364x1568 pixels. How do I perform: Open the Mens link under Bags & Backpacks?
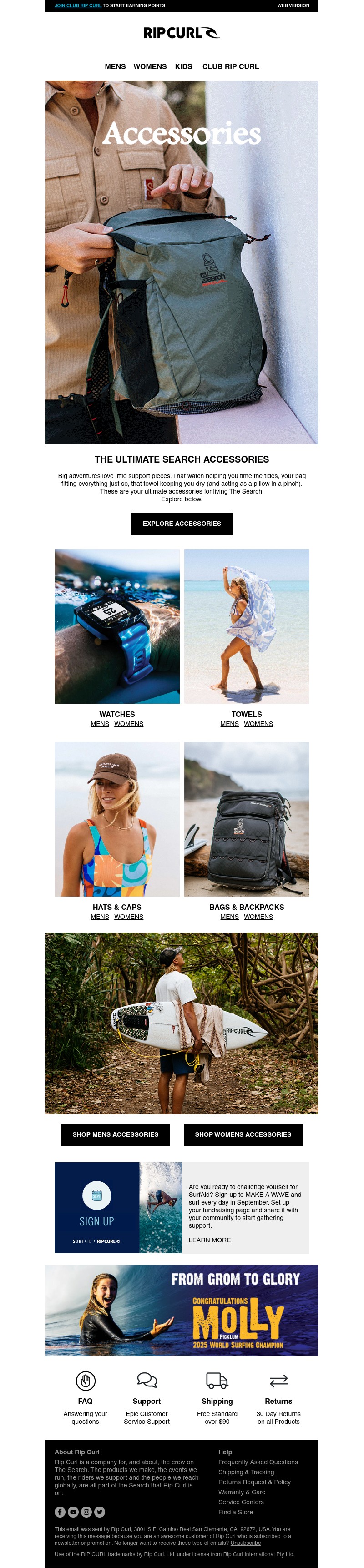pos(229,917)
